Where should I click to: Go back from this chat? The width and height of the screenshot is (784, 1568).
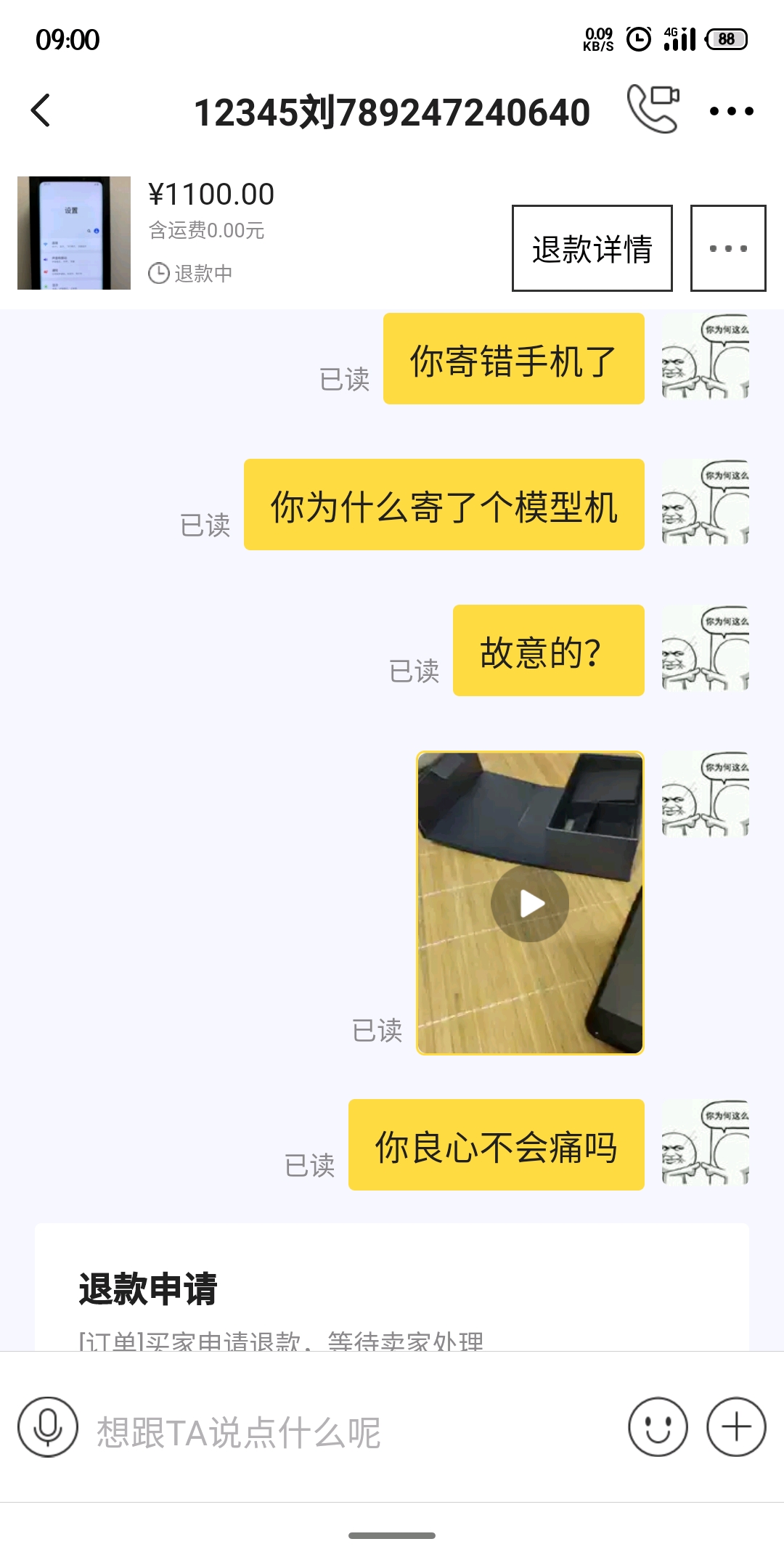pyautogui.click(x=41, y=111)
